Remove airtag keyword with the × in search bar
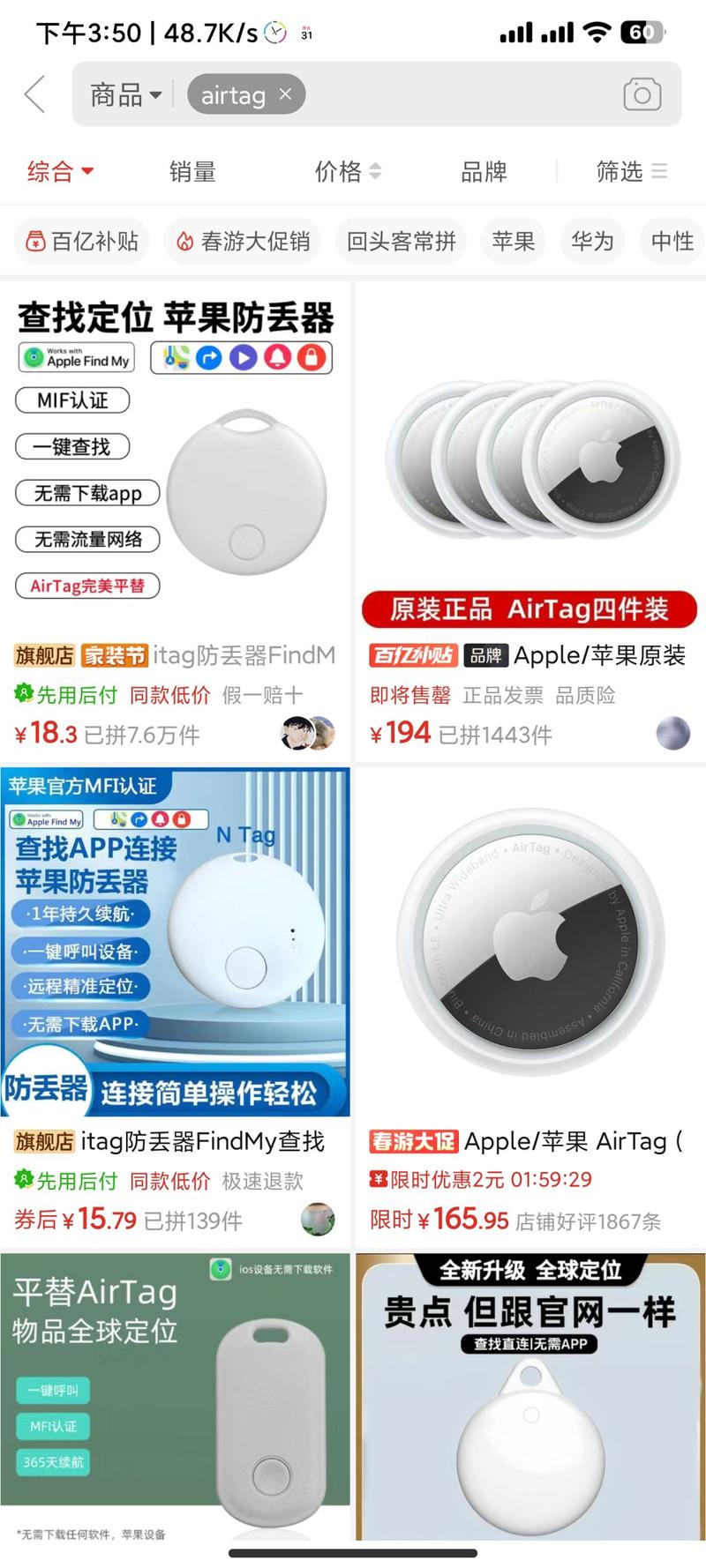 [284, 94]
